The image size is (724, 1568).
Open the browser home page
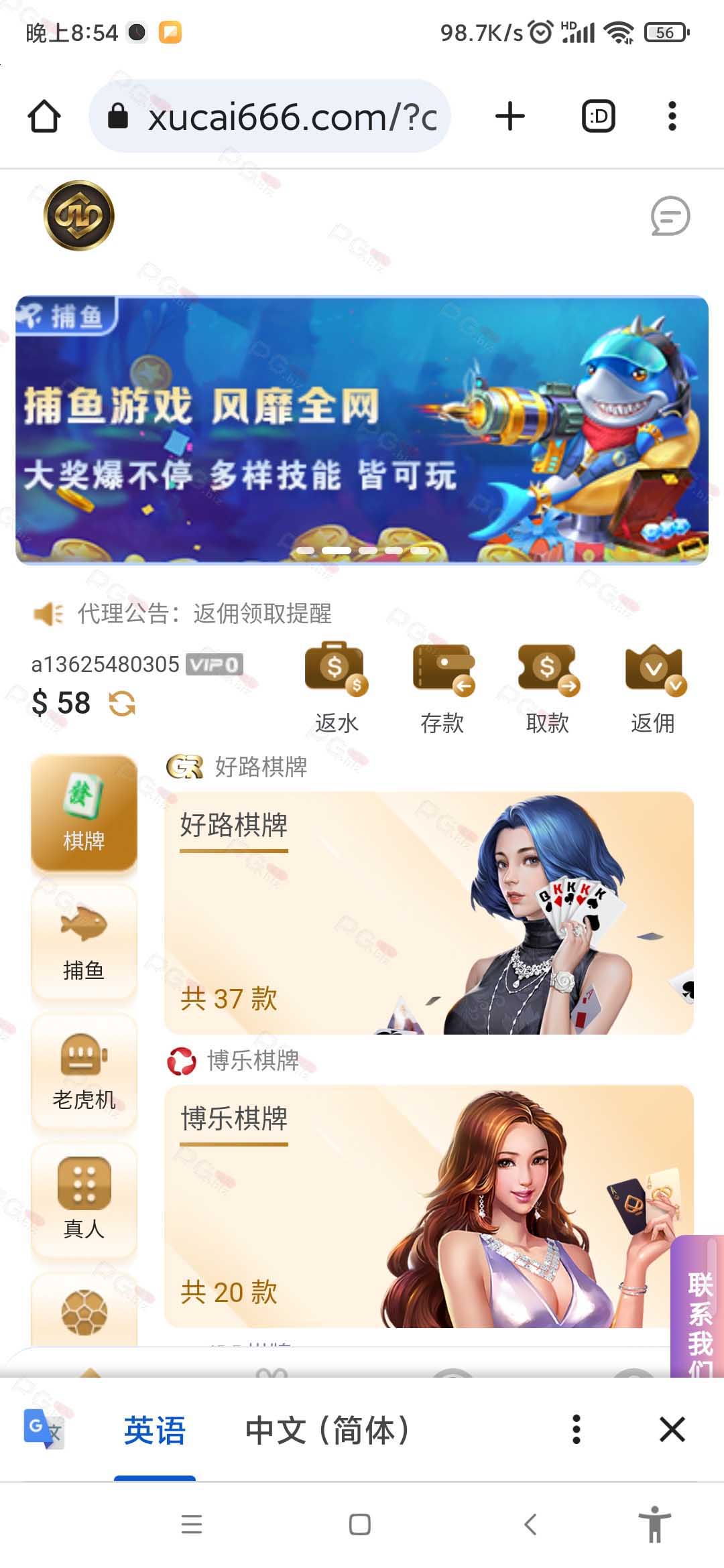tap(44, 117)
